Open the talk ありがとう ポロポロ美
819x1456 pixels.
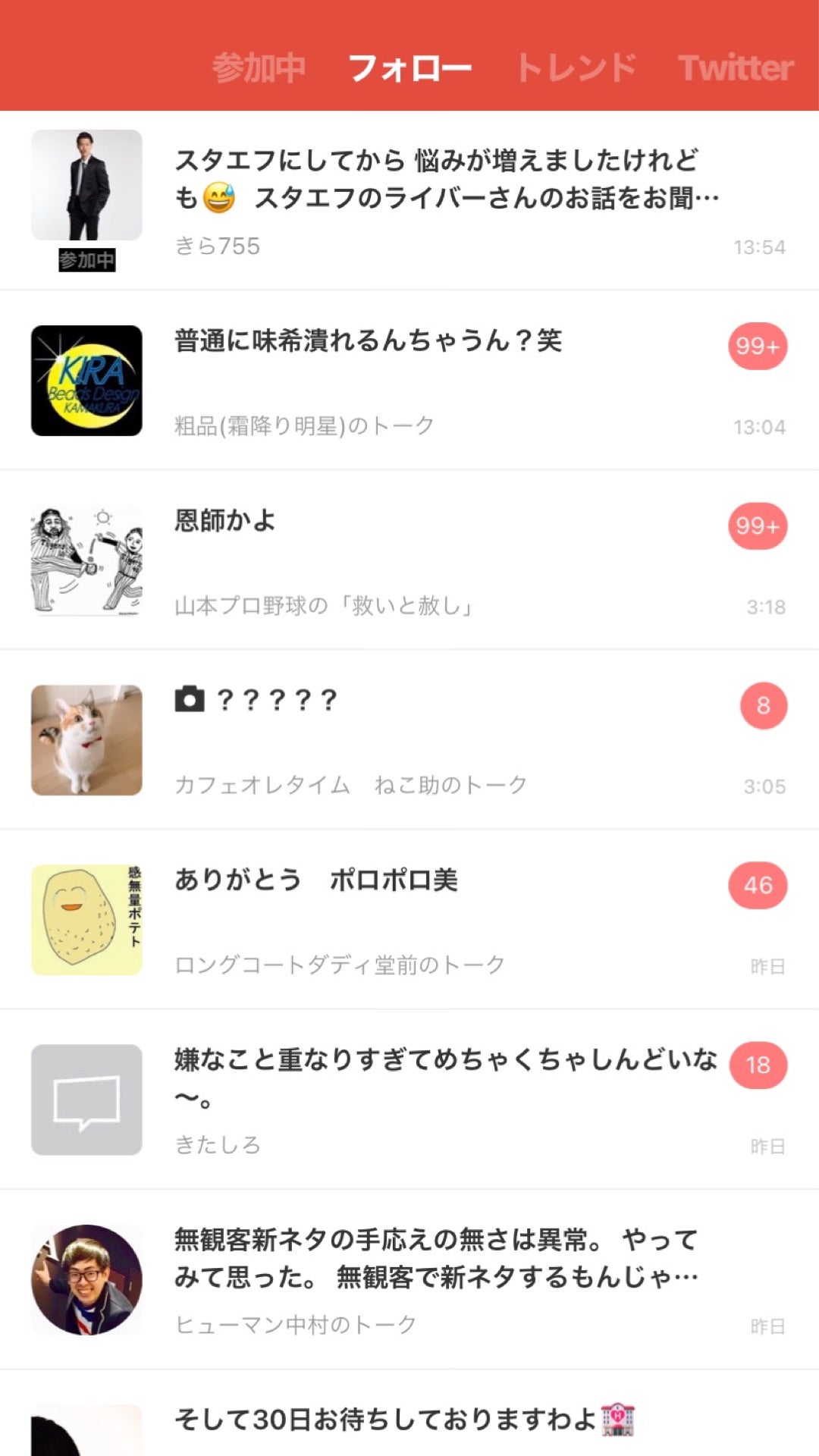pyautogui.click(x=318, y=881)
